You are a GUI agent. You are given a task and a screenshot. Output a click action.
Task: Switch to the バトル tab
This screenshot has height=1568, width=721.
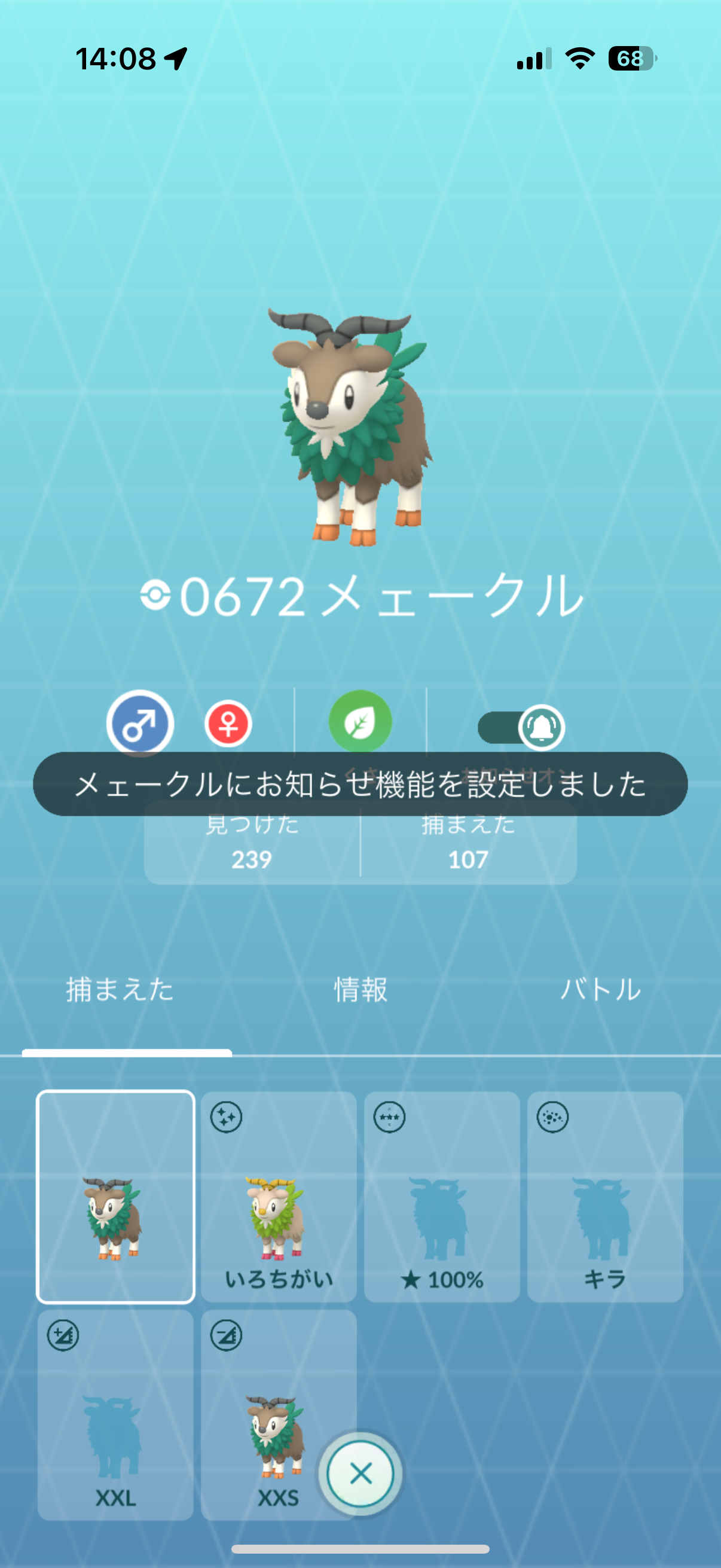(x=600, y=990)
